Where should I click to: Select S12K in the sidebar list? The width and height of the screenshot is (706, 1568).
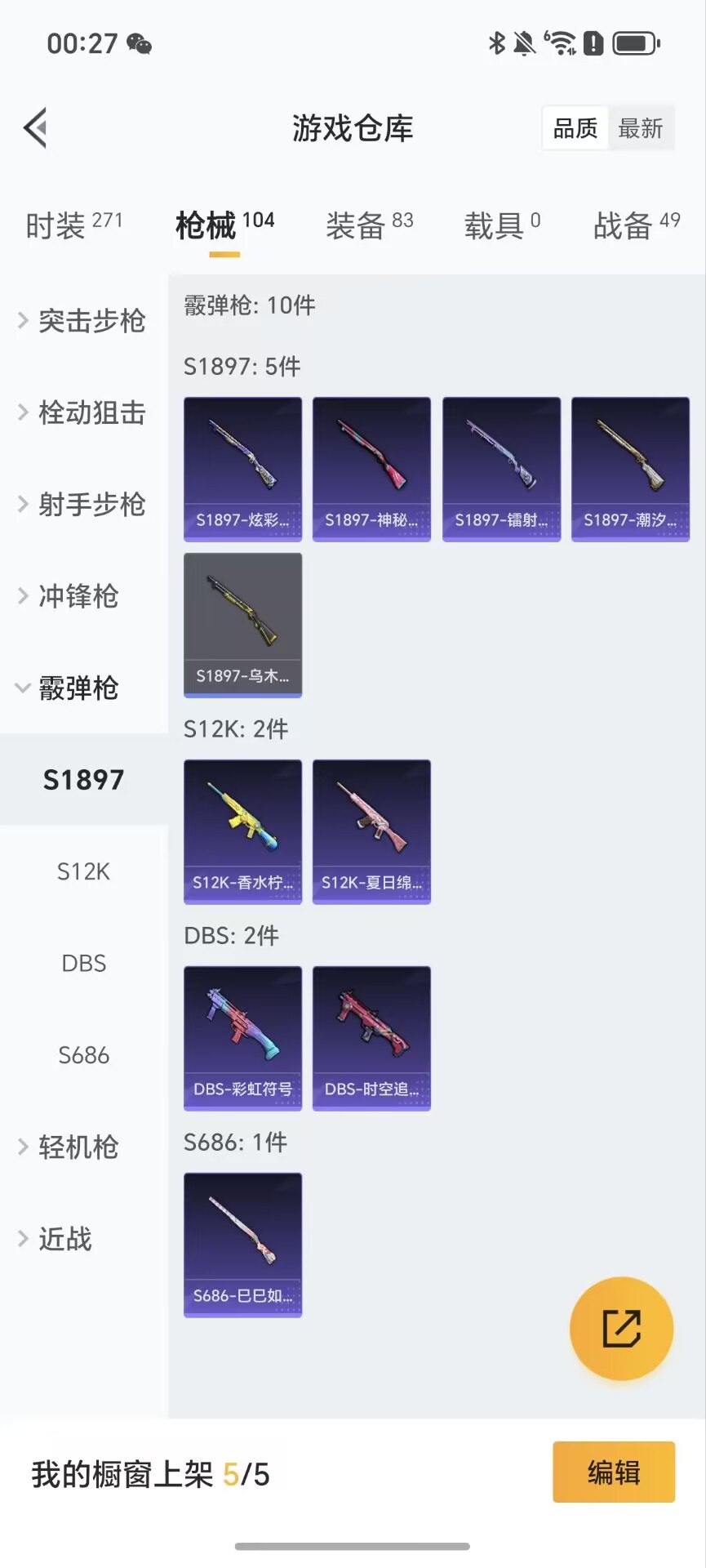click(82, 871)
